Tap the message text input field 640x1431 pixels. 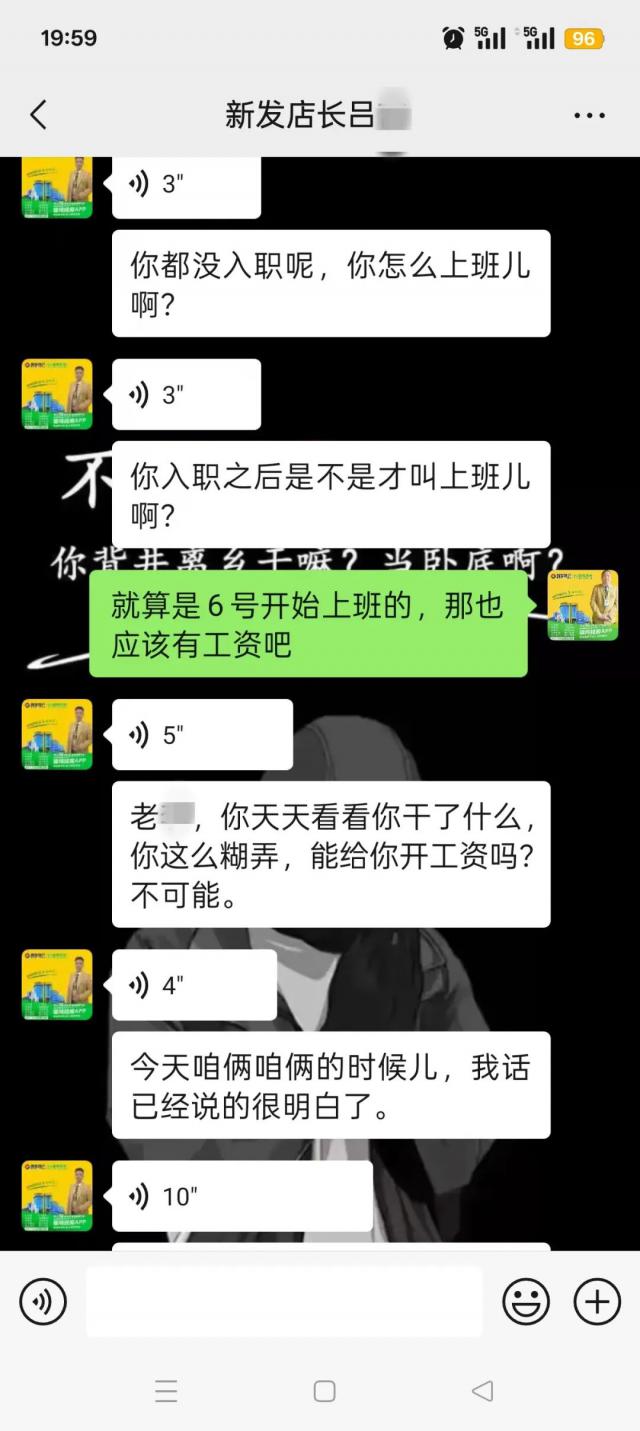[284, 1302]
